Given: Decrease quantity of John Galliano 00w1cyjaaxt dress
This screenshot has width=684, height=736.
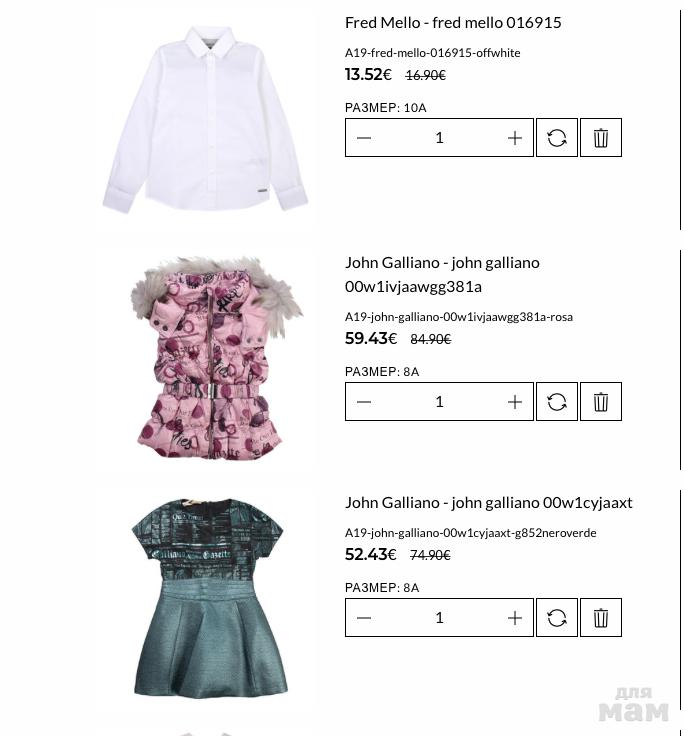Looking at the screenshot, I should 364,618.
